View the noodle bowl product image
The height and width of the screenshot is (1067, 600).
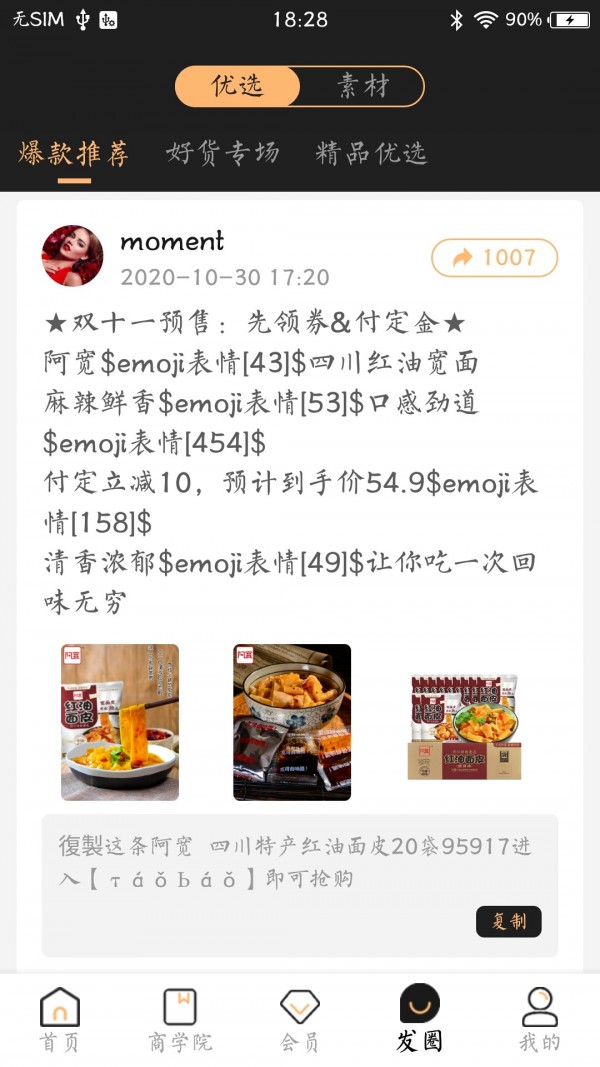120,722
